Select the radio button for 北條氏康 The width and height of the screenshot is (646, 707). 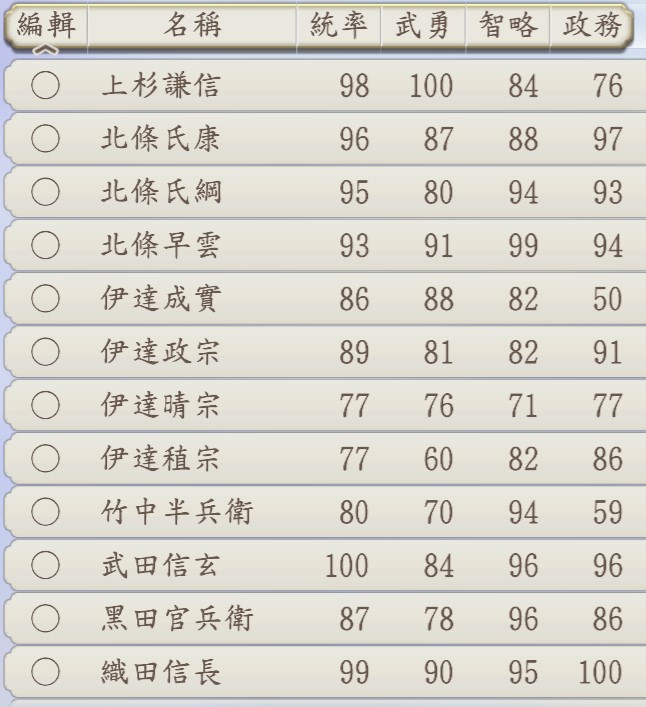click(x=46, y=139)
